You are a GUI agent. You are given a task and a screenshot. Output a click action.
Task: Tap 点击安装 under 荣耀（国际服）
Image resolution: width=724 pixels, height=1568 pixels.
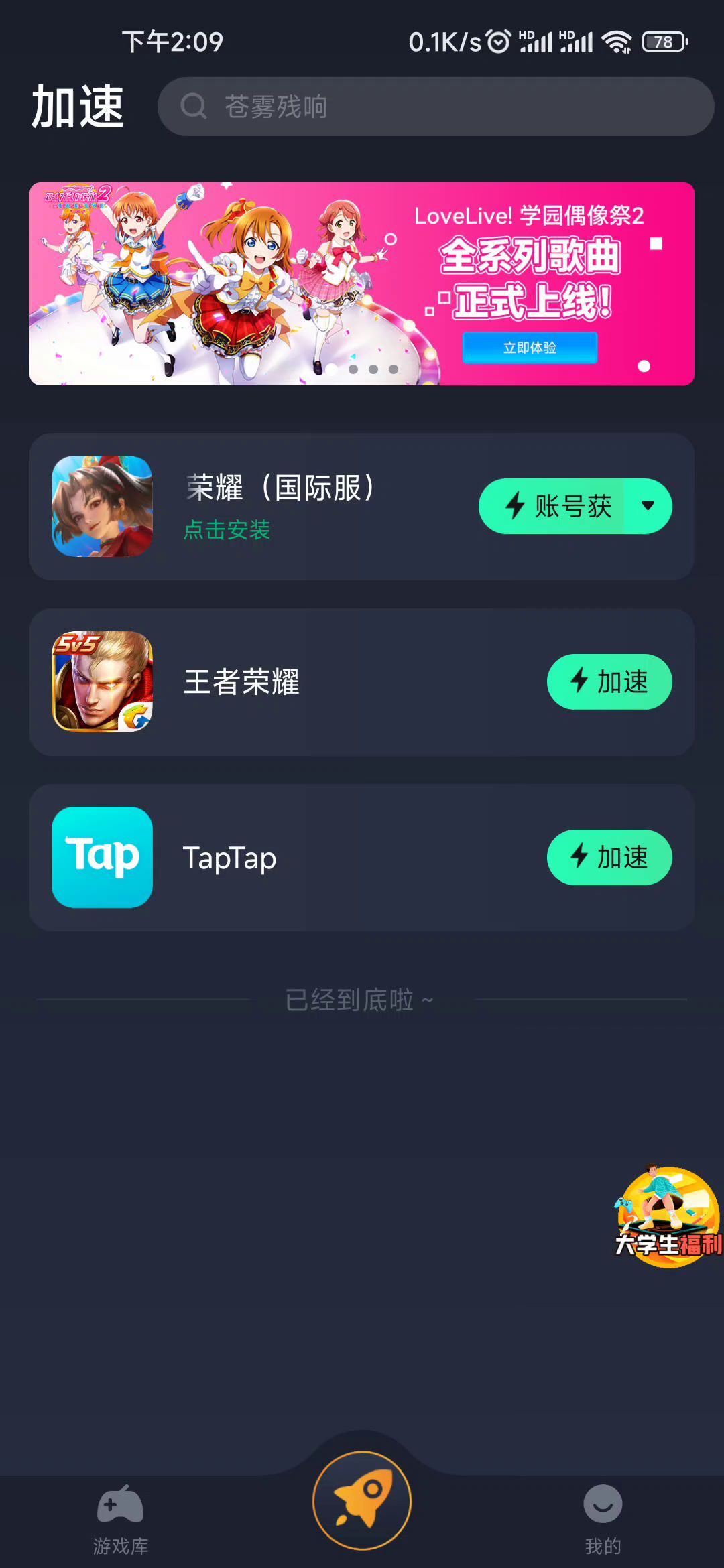[227, 530]
